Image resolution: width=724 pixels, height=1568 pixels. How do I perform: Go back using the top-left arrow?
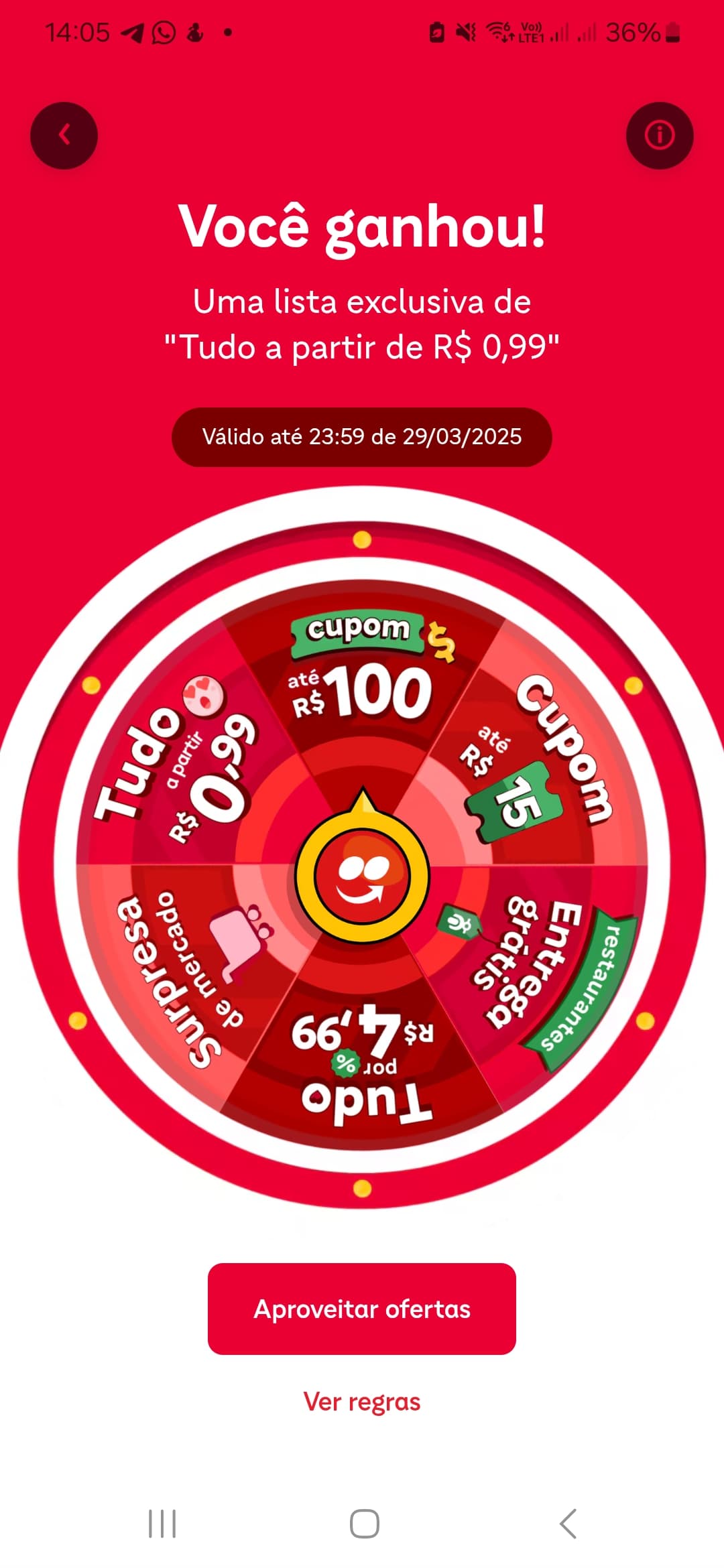pos(64,135)
